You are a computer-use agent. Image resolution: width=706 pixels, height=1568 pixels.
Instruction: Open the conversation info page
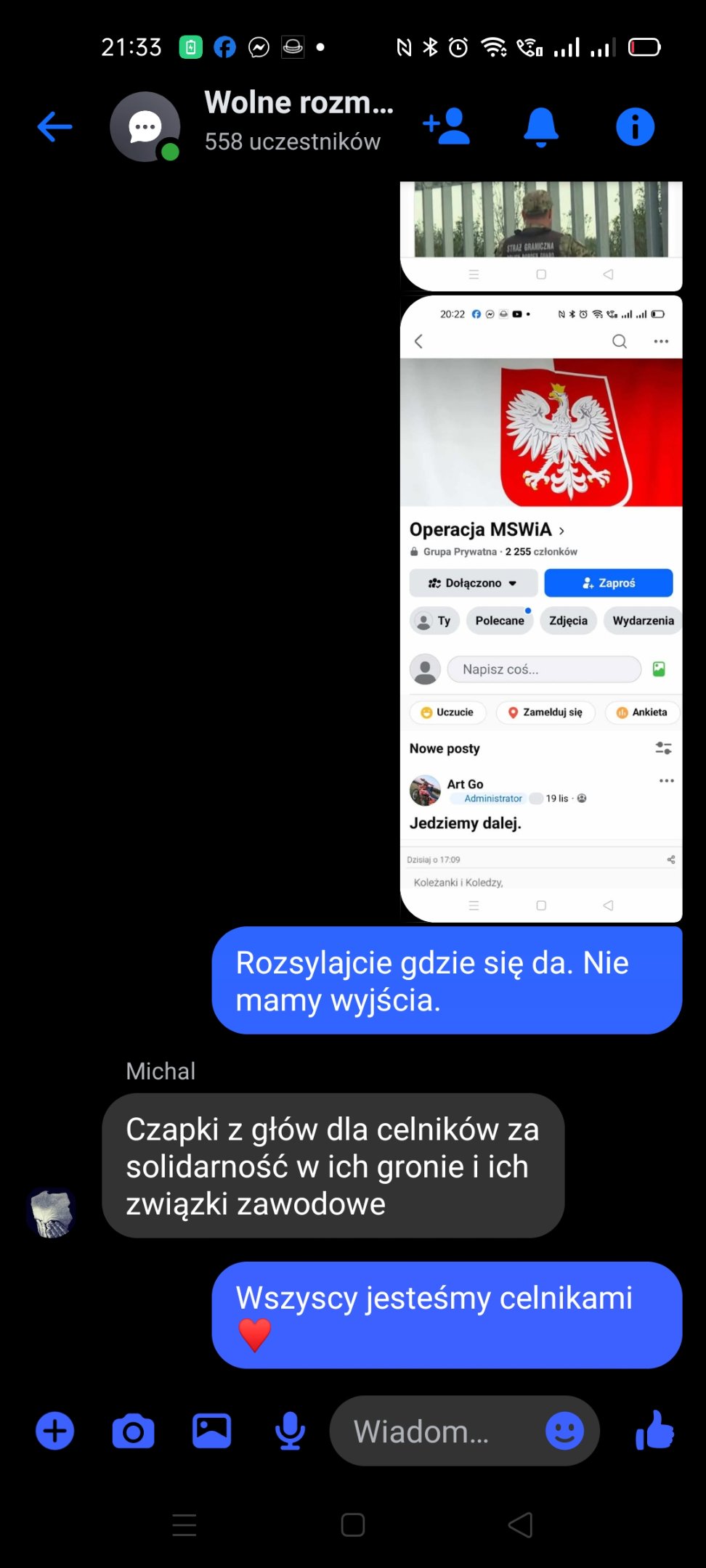click(635, 127)
